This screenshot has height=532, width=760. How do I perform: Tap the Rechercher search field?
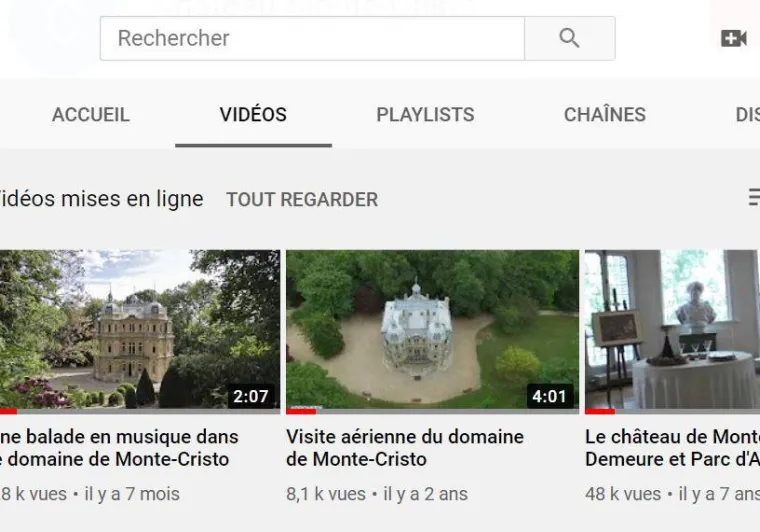pyautogui.click(x=311, y=38)
